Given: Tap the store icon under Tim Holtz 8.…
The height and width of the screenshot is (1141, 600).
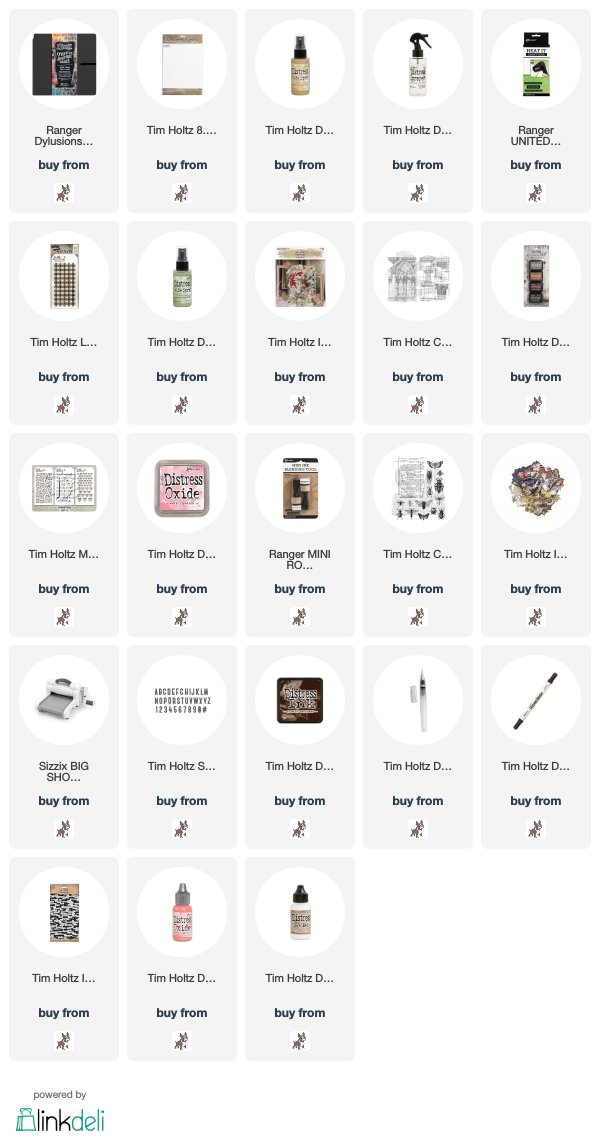Looking at the screenshot, I should (x=182, y=193).
